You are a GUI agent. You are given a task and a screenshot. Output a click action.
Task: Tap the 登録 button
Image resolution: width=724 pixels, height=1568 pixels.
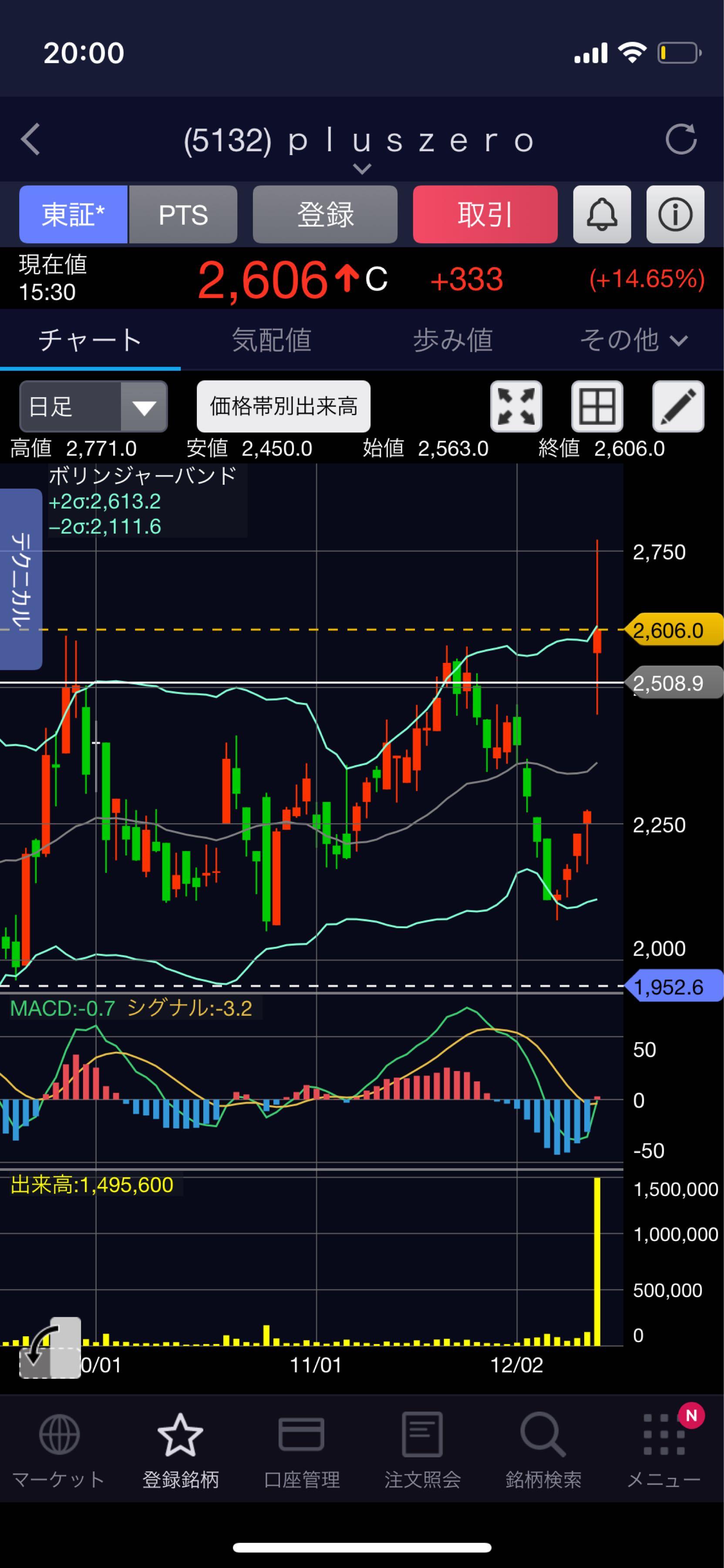pyautogui.click(x=325, y=215)
